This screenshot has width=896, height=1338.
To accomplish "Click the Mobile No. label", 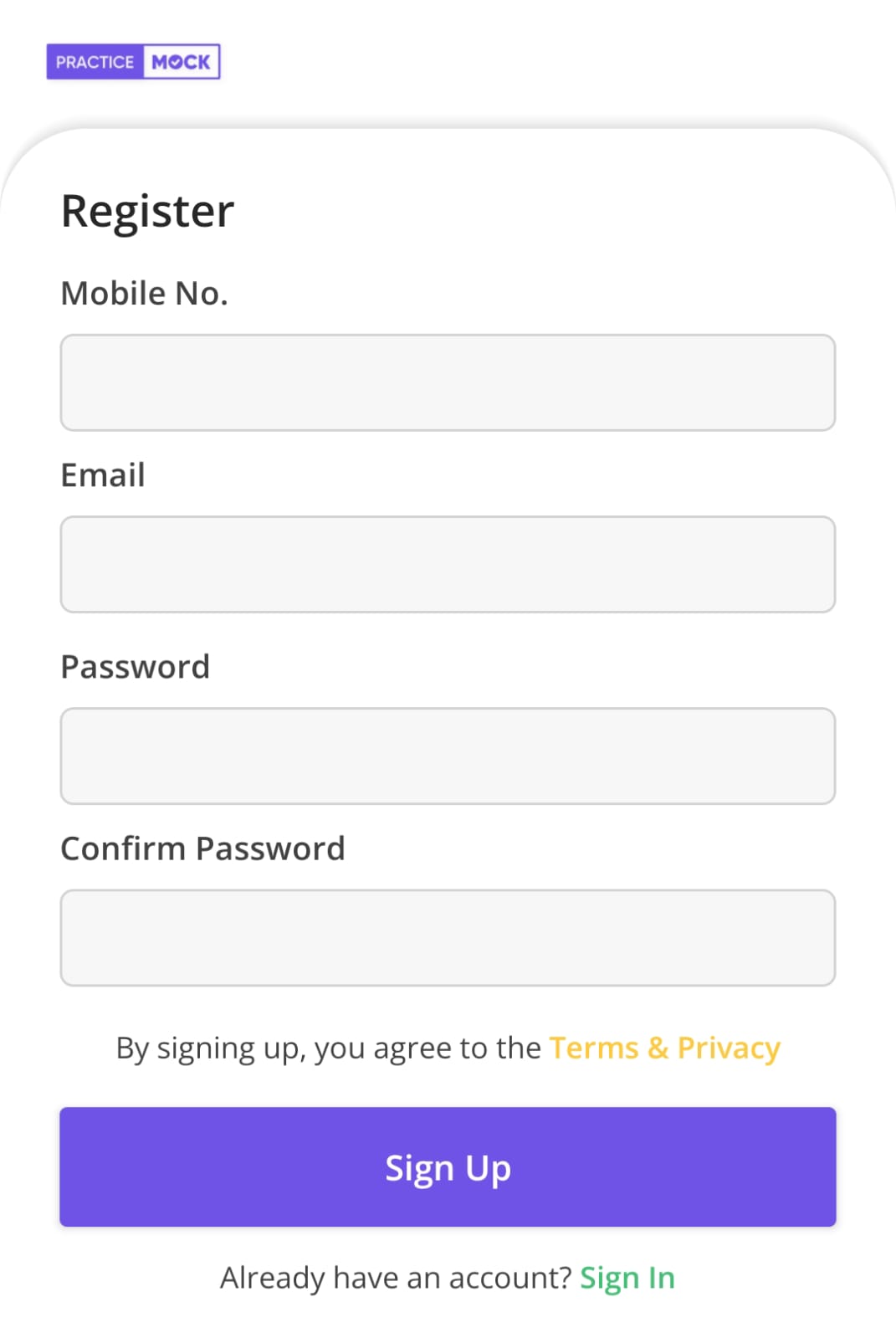I will (x=144, y=292).
